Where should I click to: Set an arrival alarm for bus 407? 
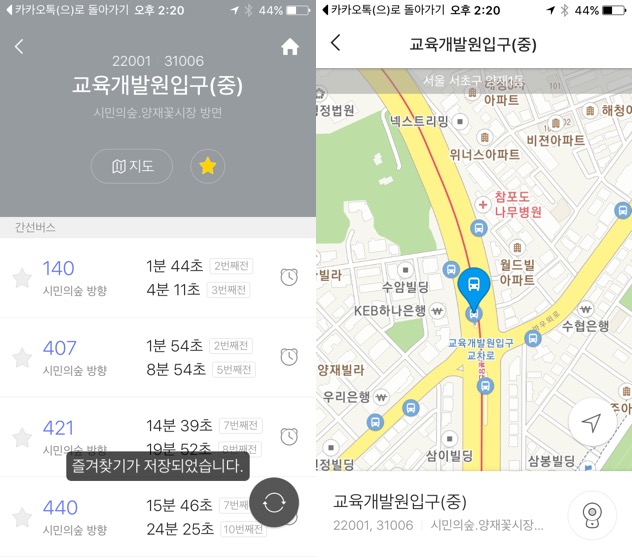(x=289, y=357)
